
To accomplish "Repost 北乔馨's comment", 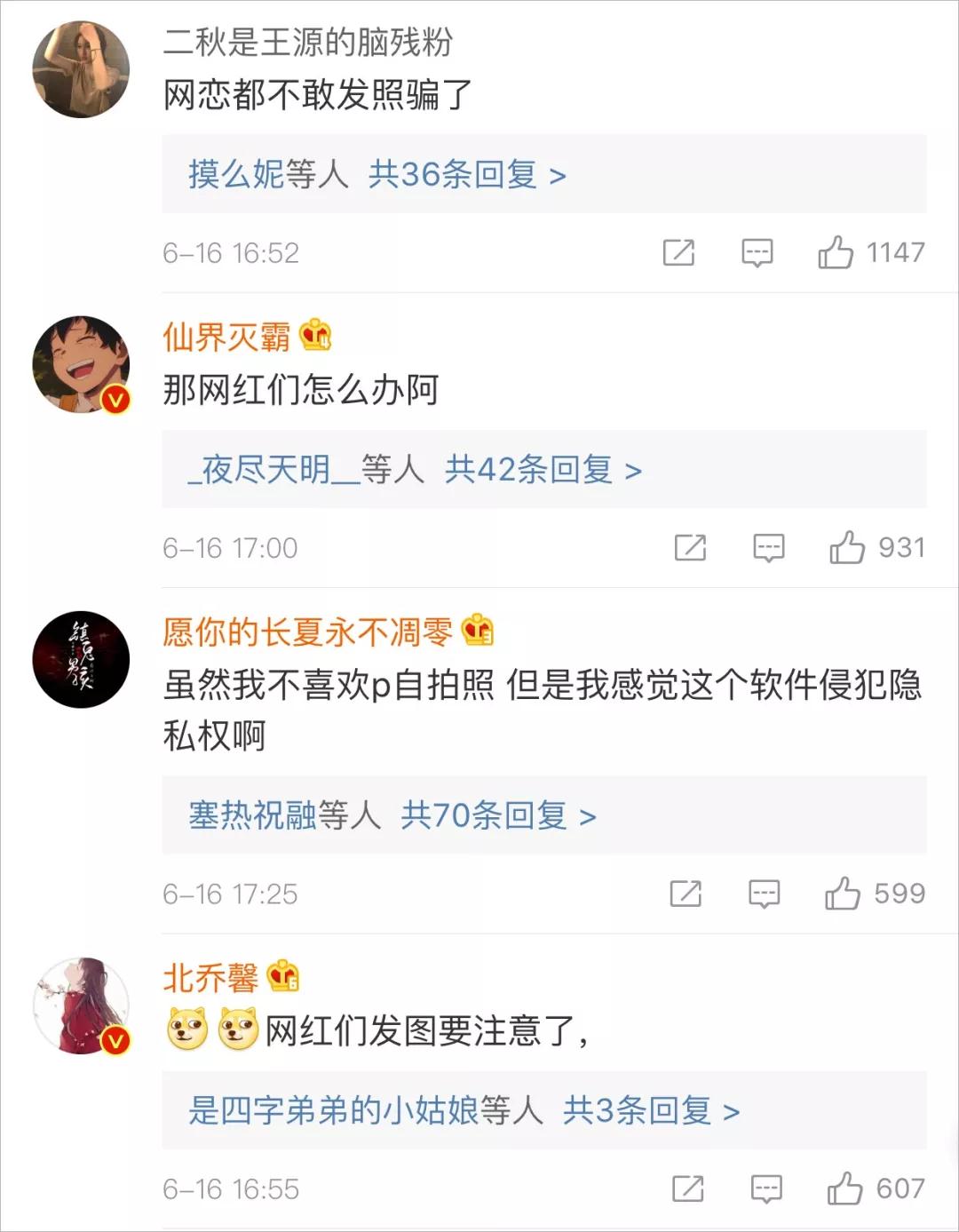I will click(x=687, y=1188).
